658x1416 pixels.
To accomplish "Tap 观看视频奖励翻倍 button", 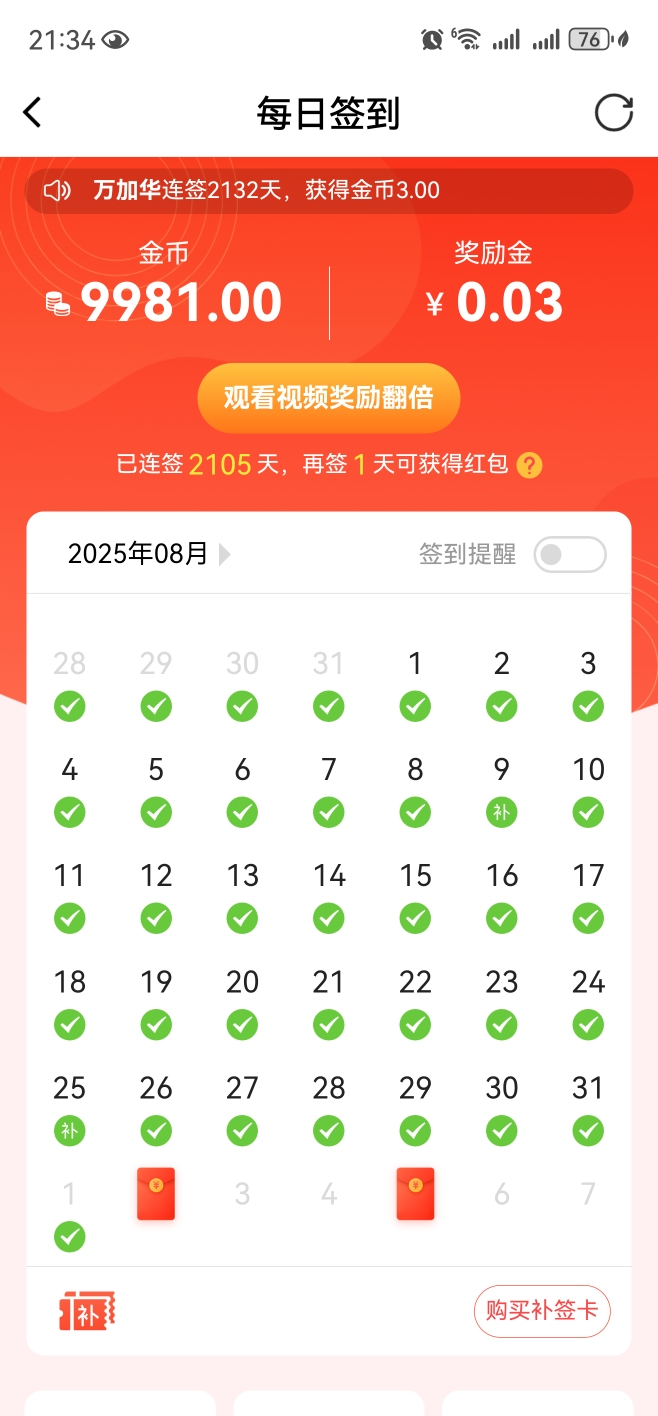I will (328, 398).
